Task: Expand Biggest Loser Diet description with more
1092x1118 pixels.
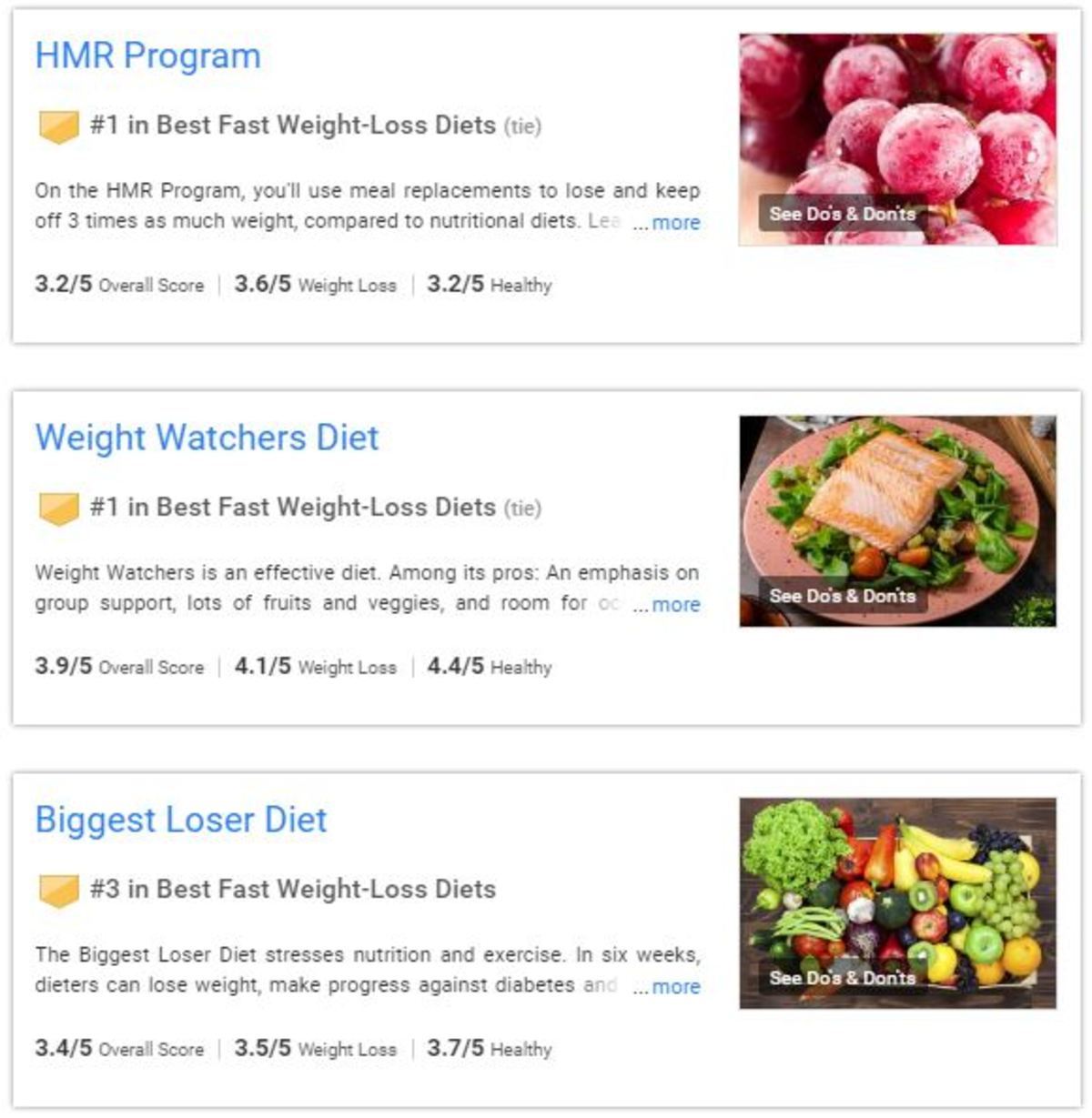Action: coord(675,987)
